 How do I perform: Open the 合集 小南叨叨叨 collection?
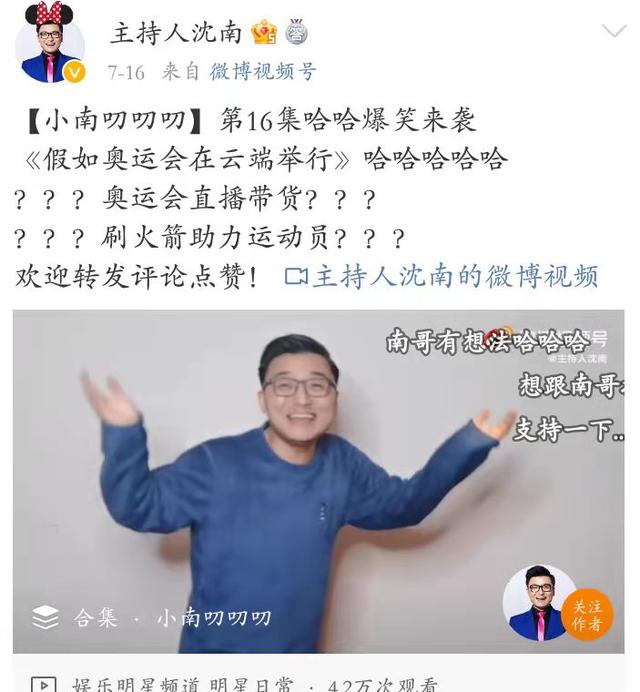tap(152, 618)
